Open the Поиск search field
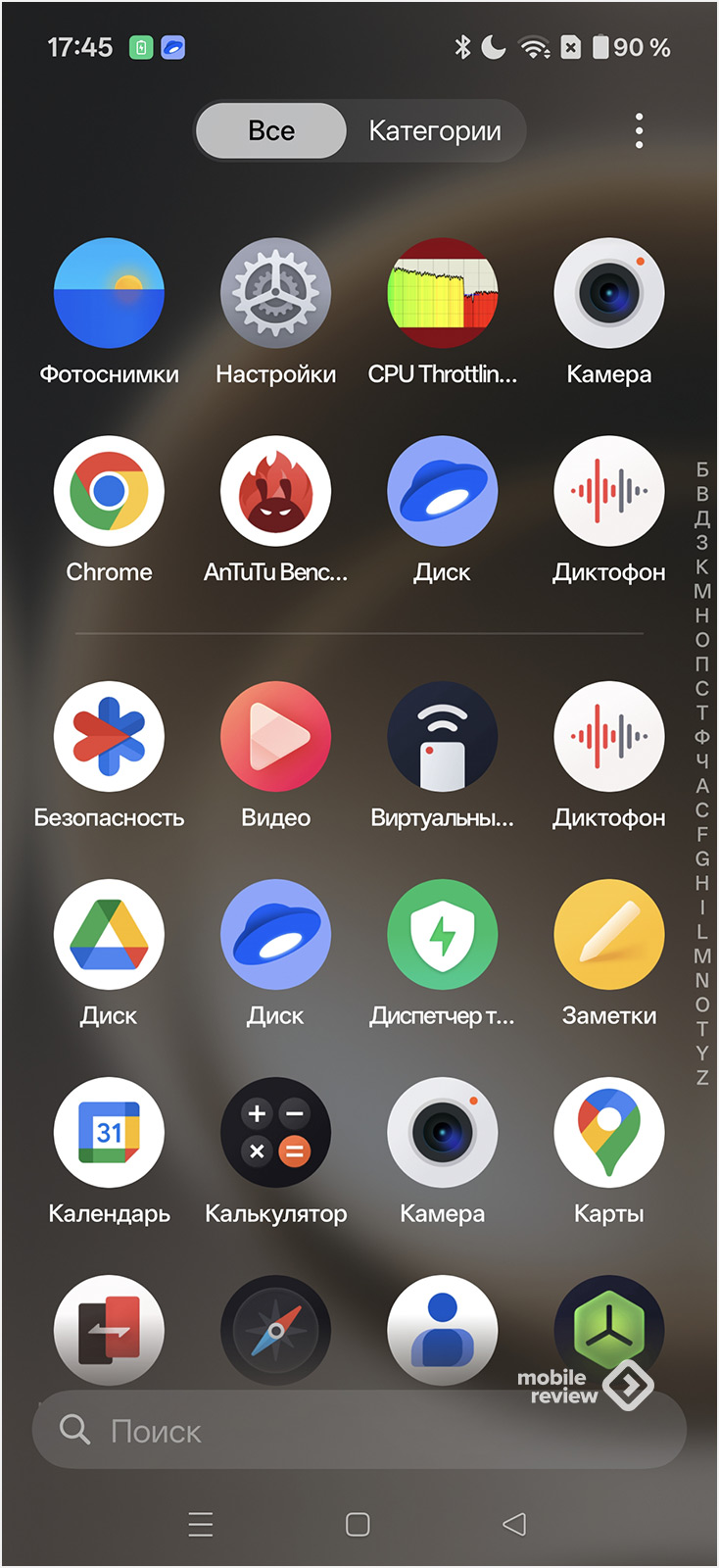Viewport: 719px width, 1568px height. point(359,1431)
